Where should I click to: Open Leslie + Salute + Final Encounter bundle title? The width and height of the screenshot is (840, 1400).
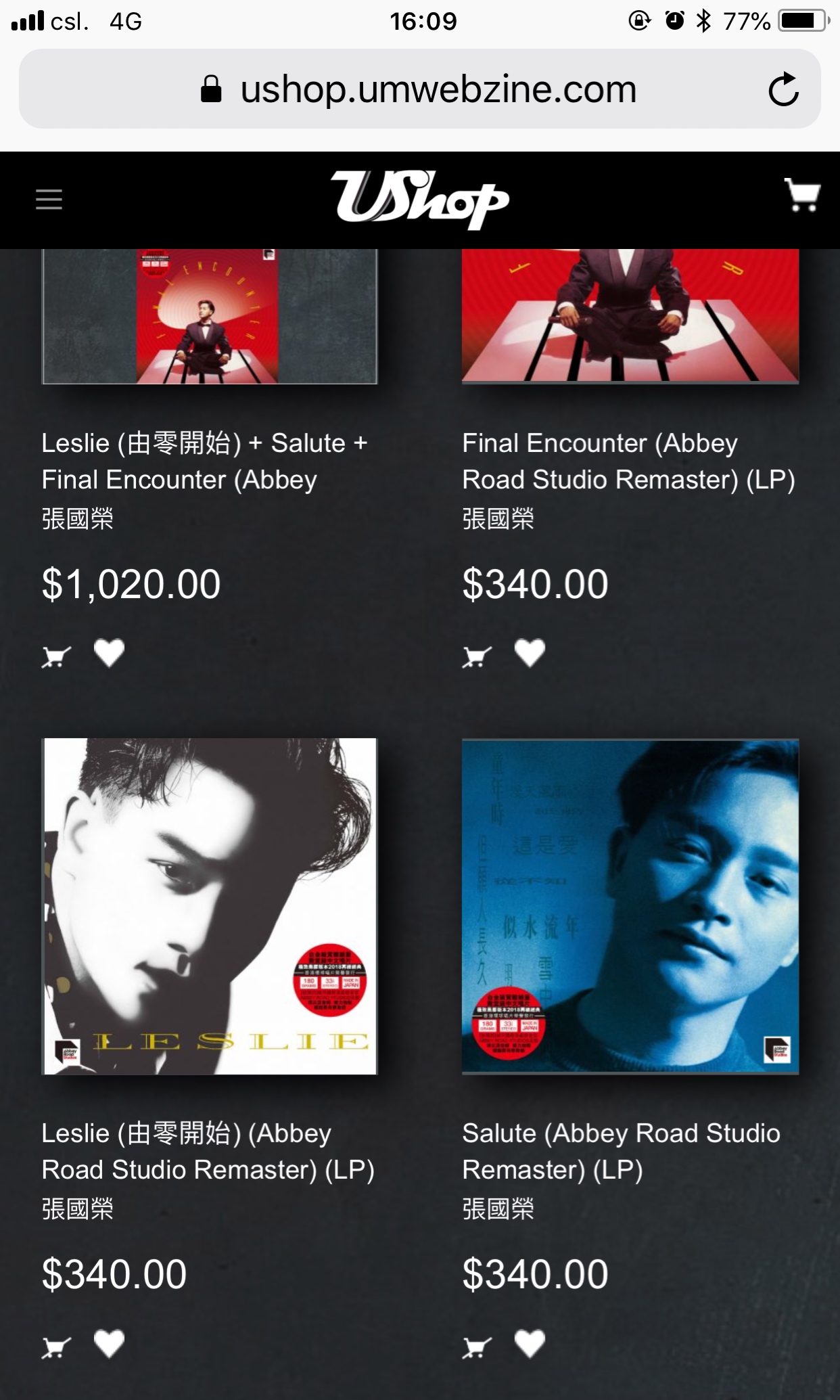(x=204, y=461)
